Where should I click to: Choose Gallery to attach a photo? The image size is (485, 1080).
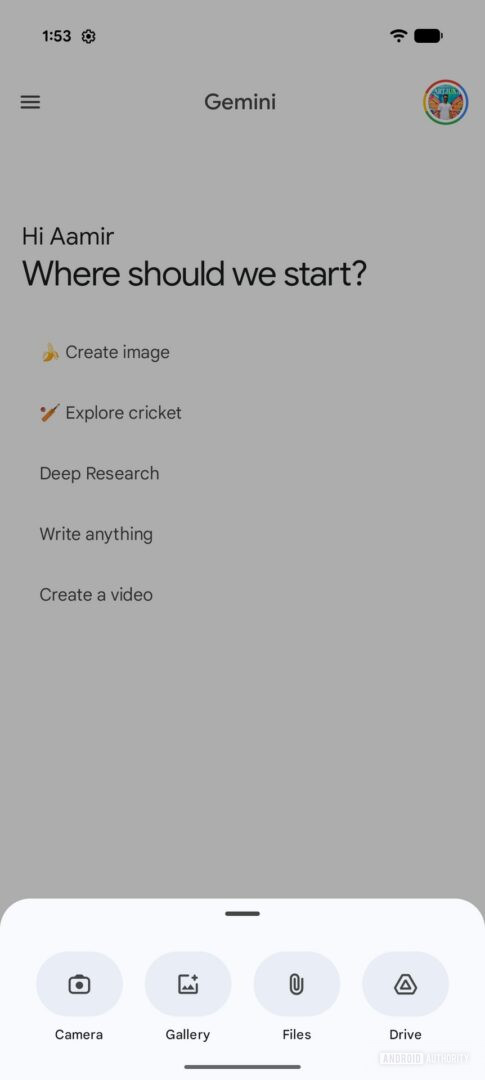coord(188,984)
